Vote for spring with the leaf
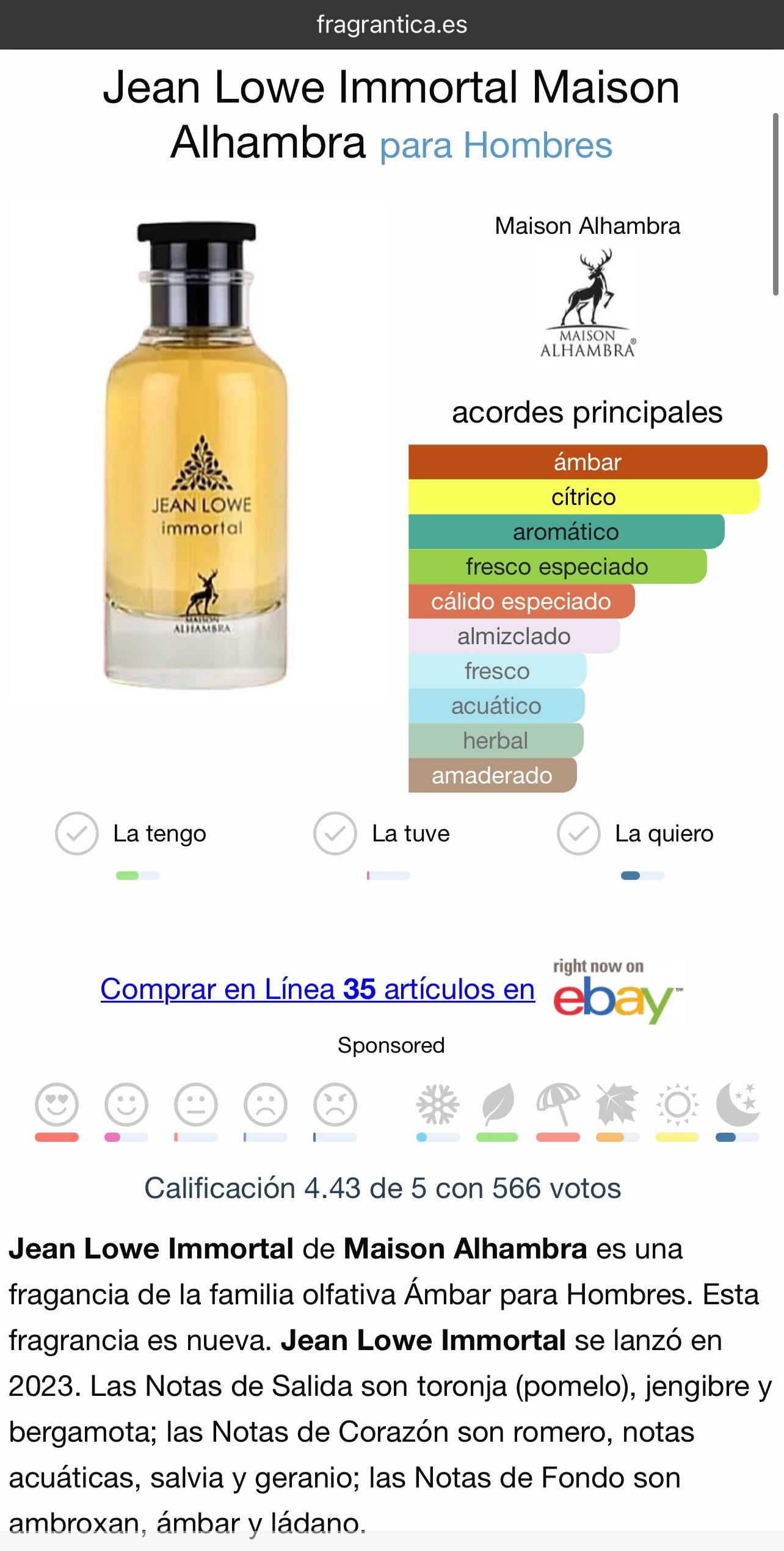Image resolution: width=784 pixels, height=1551 pixels. pyautogui.click(x=498, y=1105)
